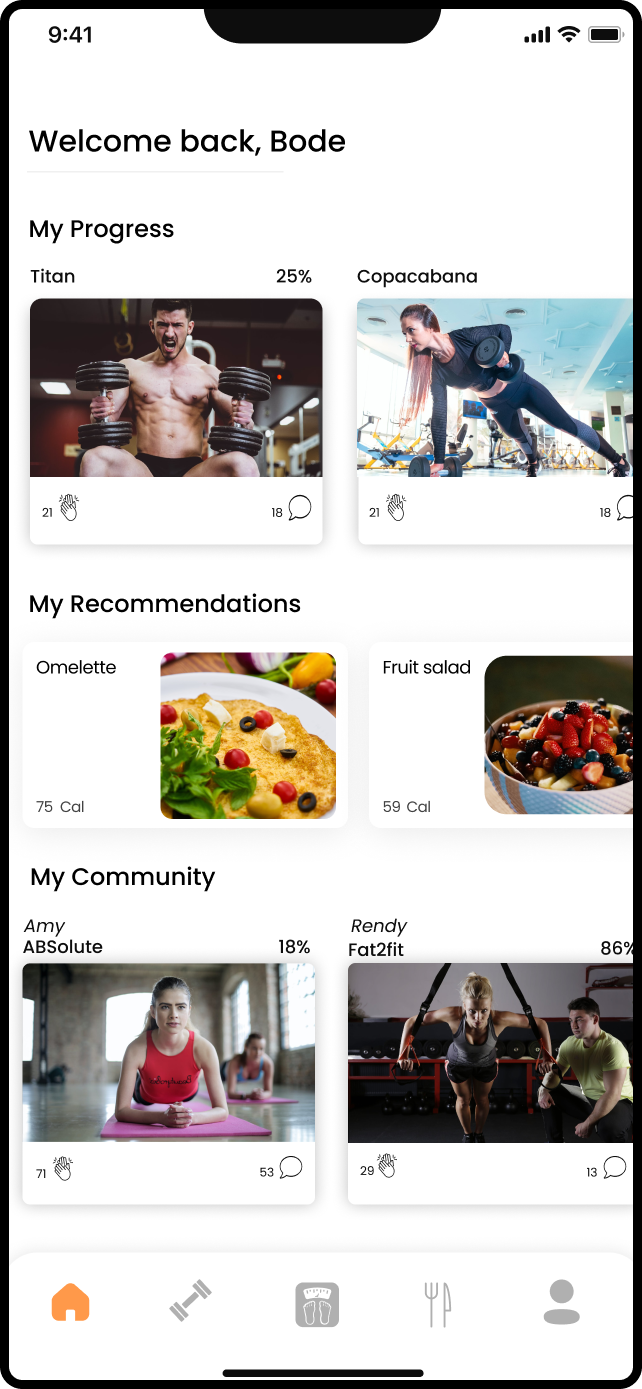
Task: Open comments on Rendy's Fat2fit post
Action: pyautogui.click(x=615, y=1168)
